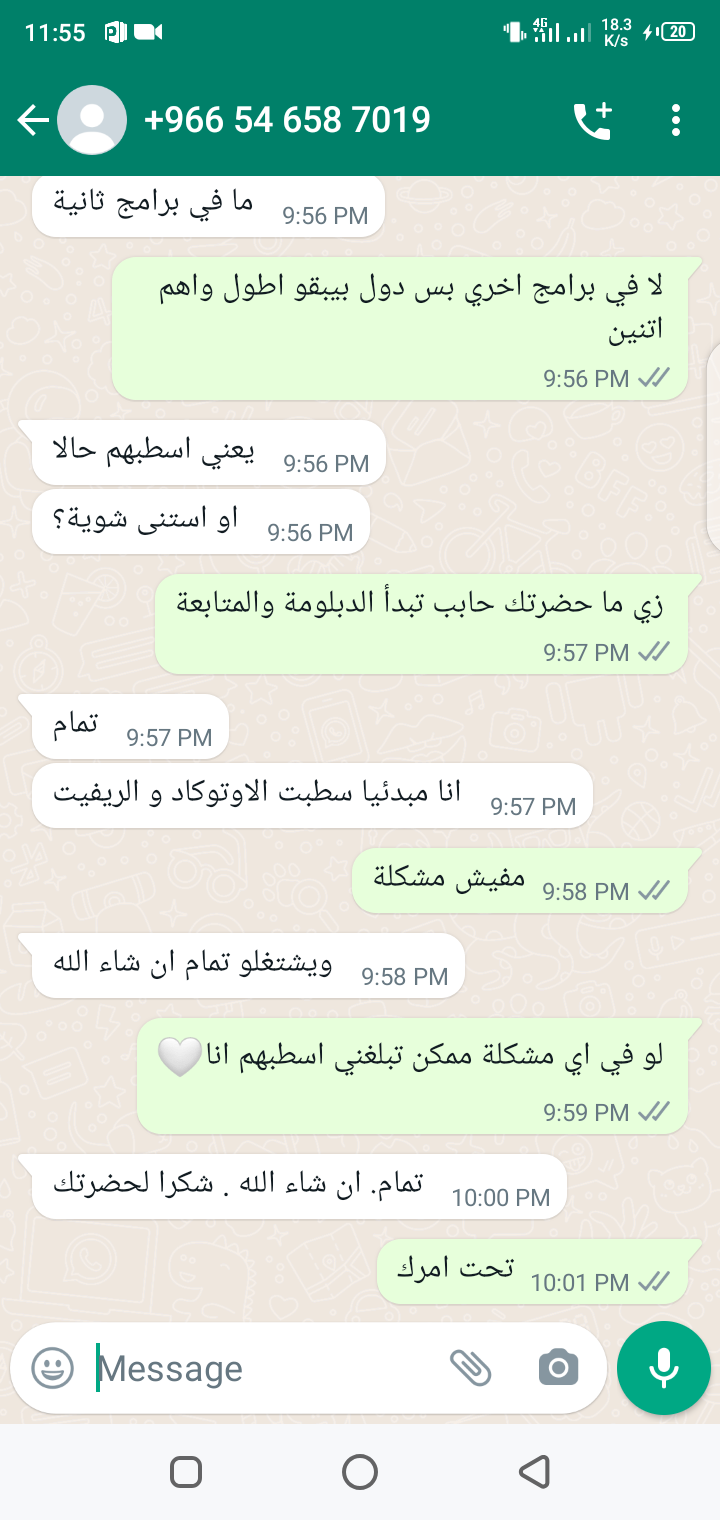Attach a file with the paperclip
The width and height of the screenshot is (720, 1520).
(x=471, y=1367)
